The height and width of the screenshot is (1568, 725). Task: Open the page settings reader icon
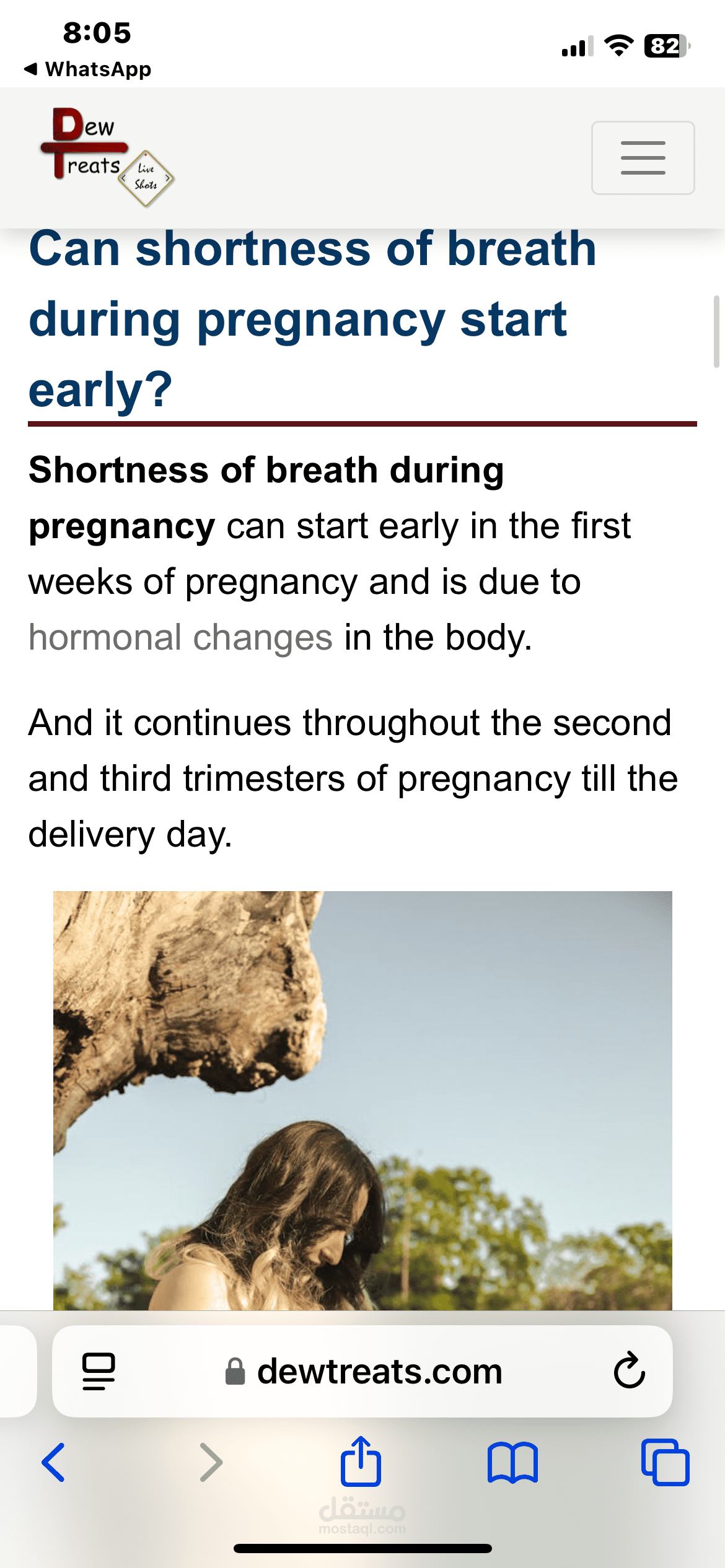(99, 1371)
